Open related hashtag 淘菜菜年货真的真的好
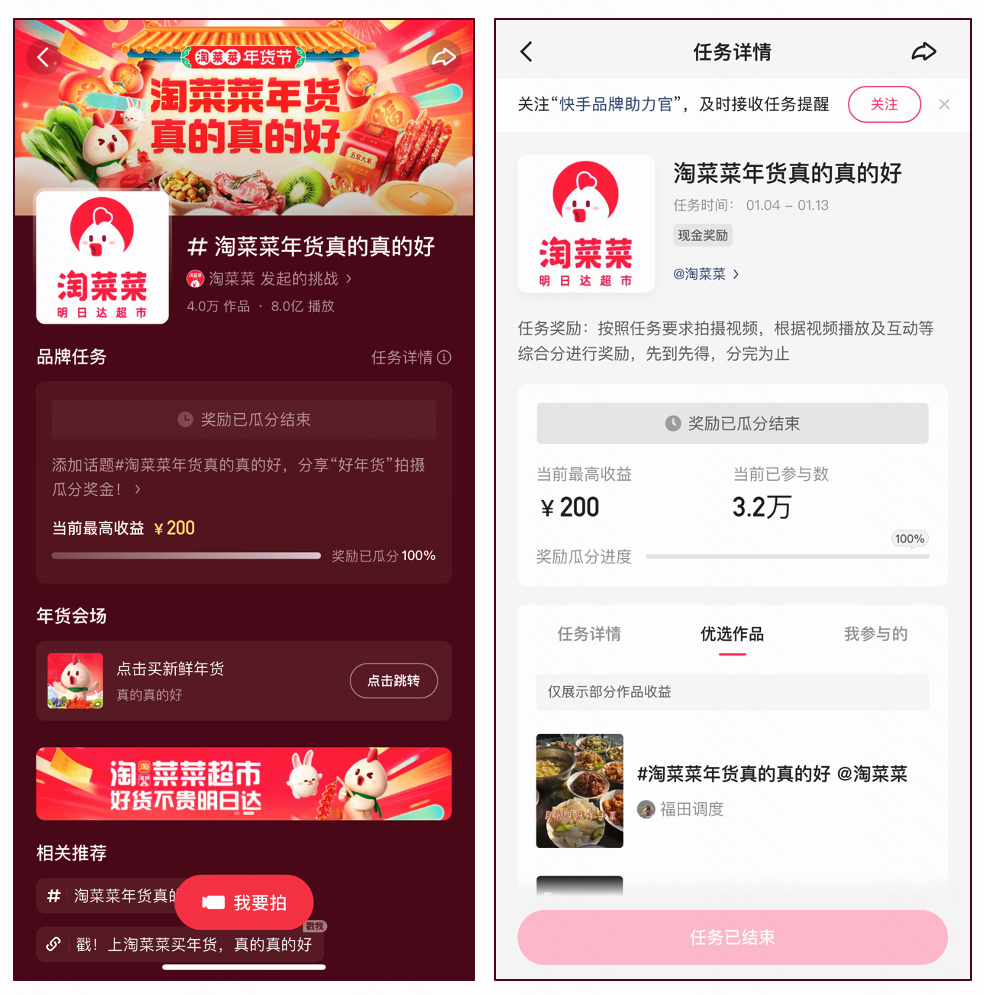Image resolution: width=984 pixels, height=995 pixels. [x=110, y=896]
